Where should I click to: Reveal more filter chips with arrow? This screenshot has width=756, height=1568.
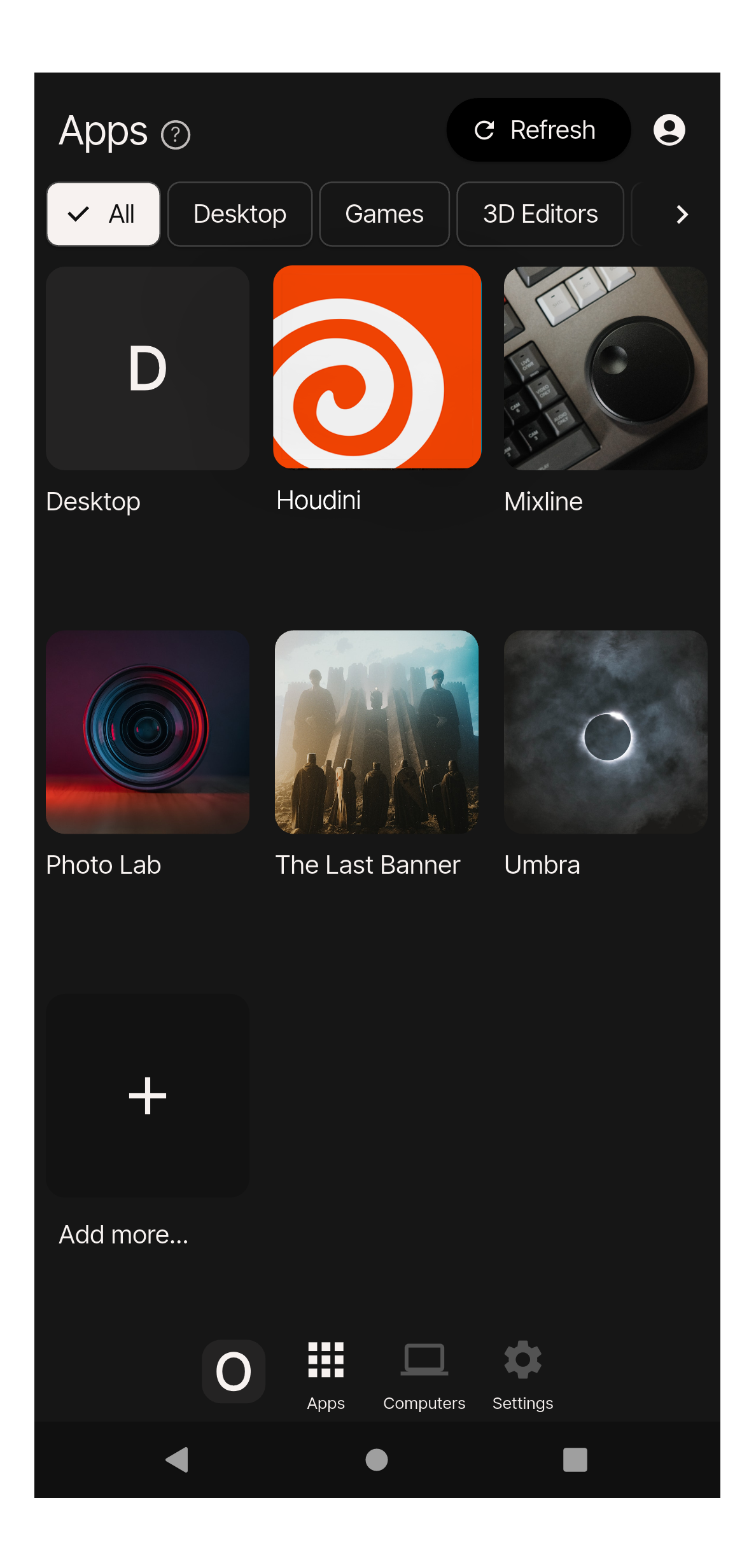(x=682, y=214)
